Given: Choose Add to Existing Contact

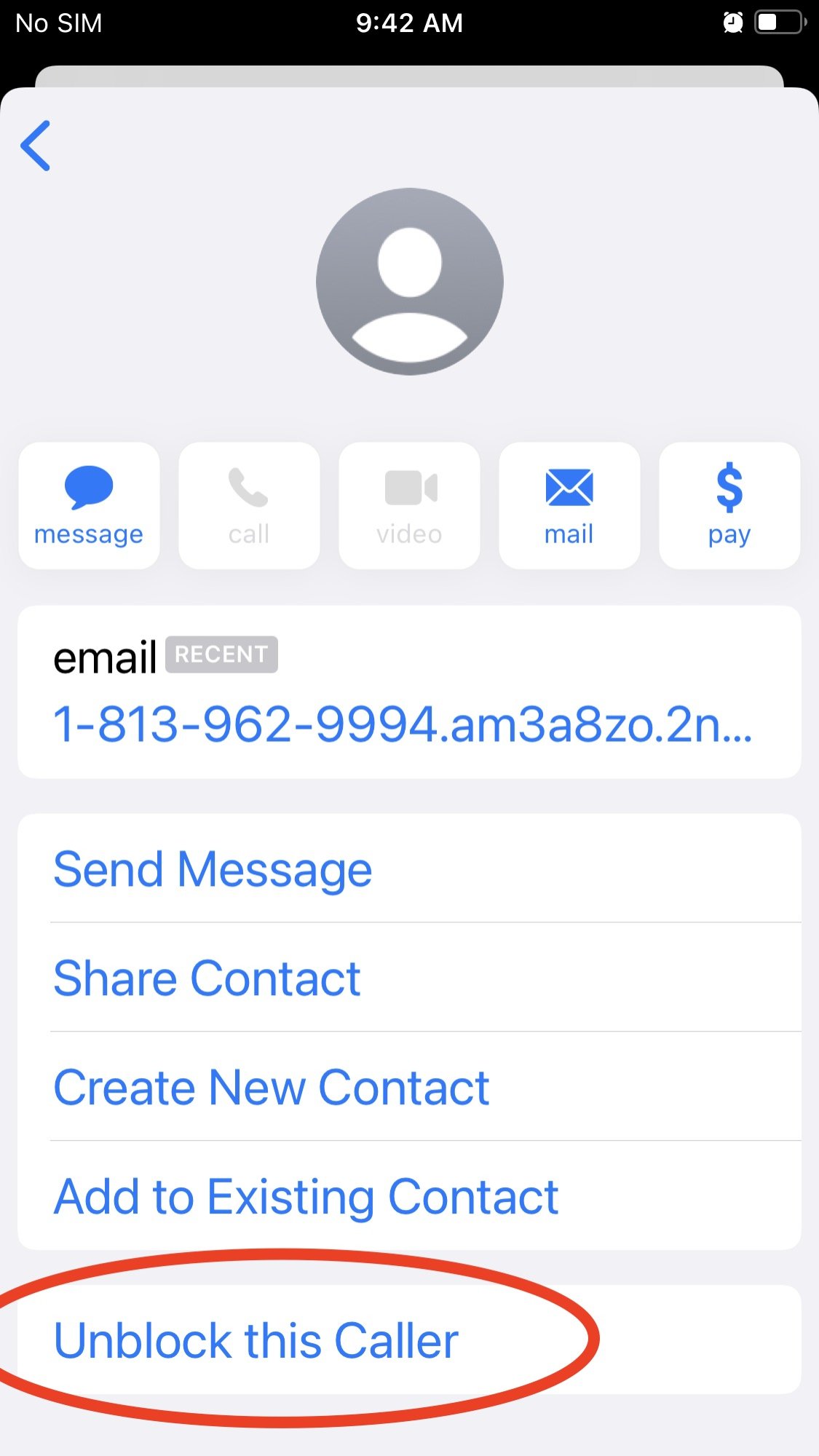Looking at the screenshot, I should click(x=306, y=1196).
